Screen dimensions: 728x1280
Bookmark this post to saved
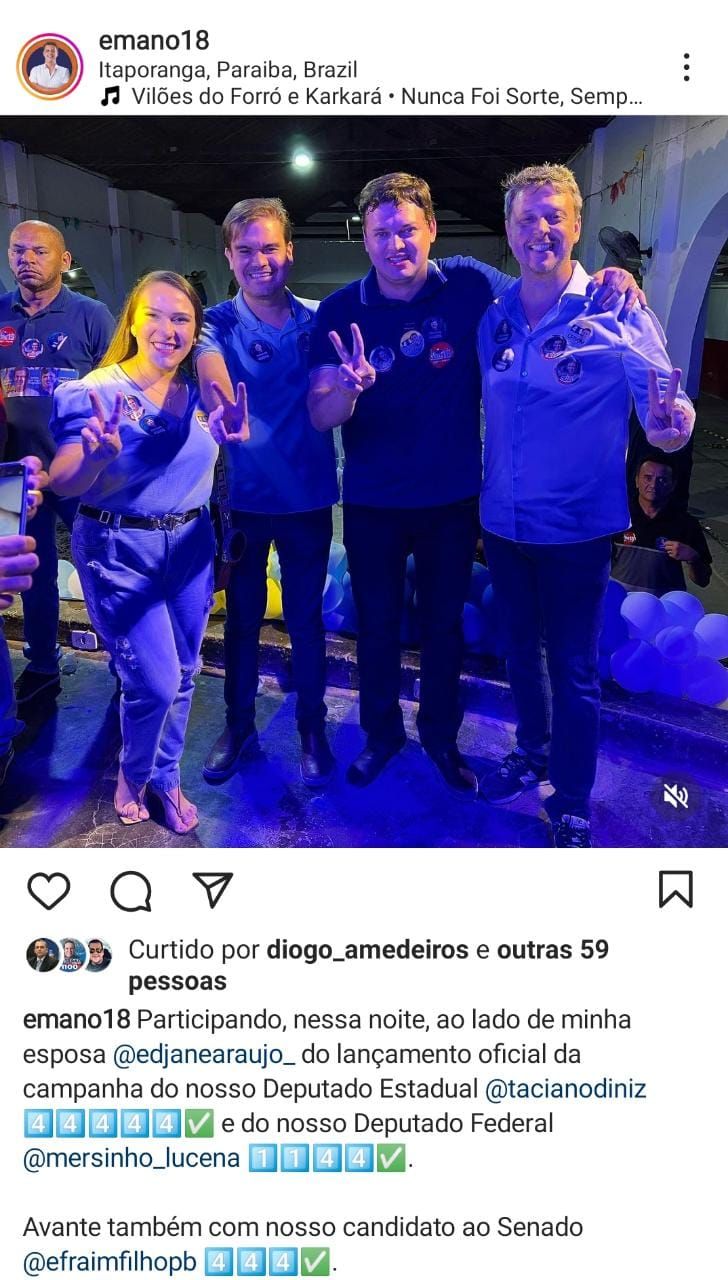click(676, 889)
